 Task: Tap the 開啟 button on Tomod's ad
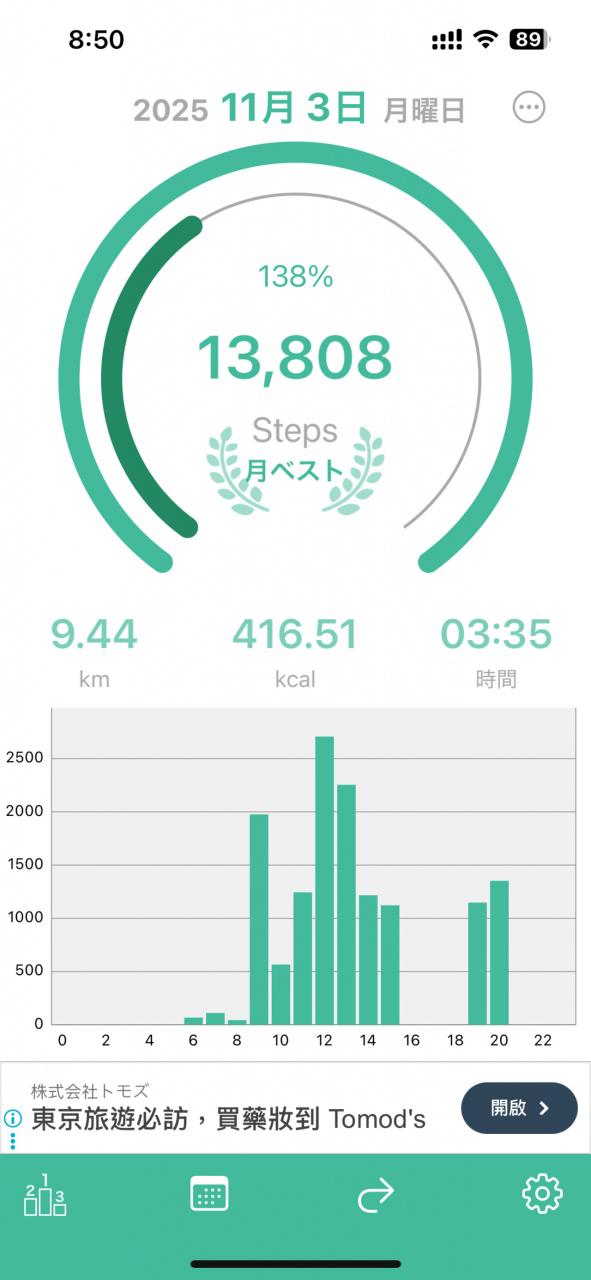(x=519, y=1108)
